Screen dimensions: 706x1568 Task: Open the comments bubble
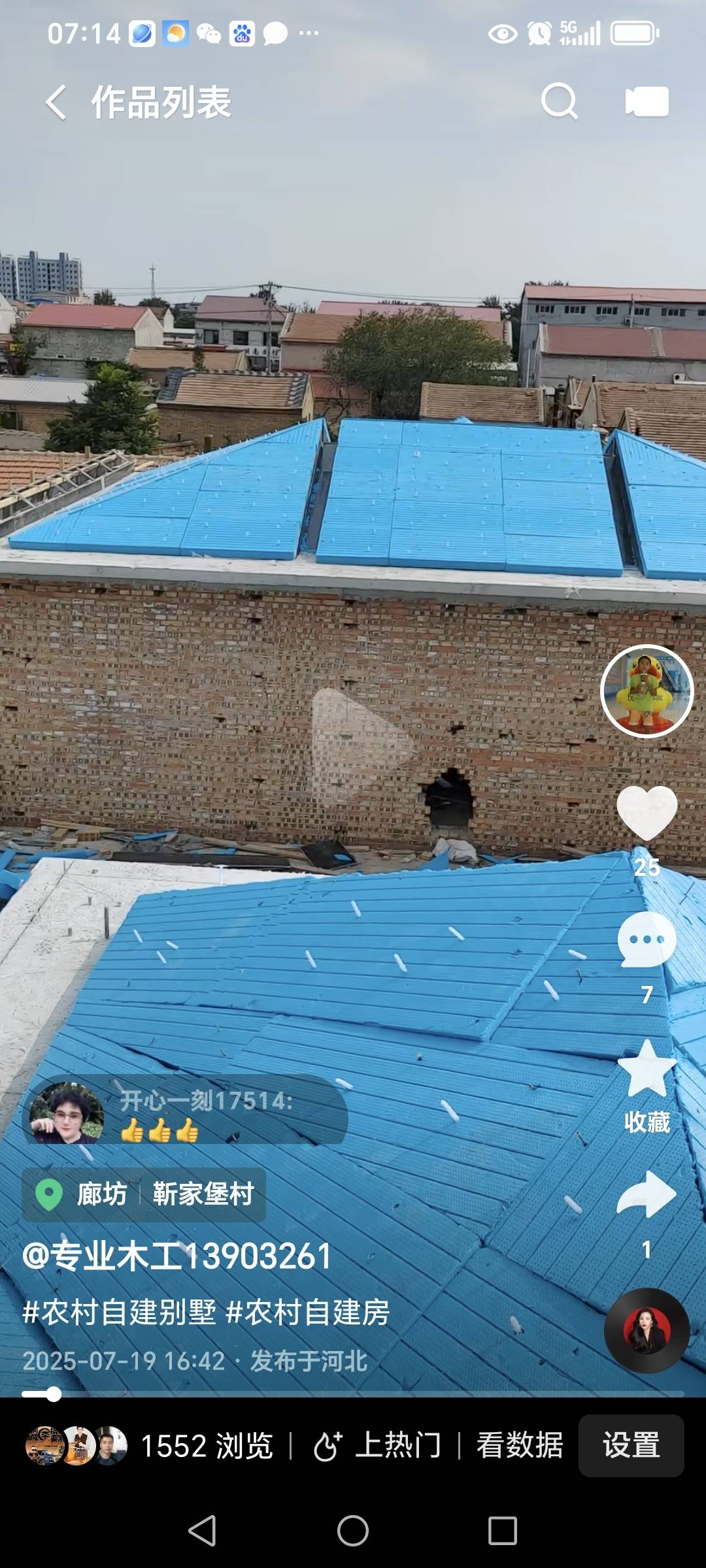pyautogui.click(x=647, y=939)
